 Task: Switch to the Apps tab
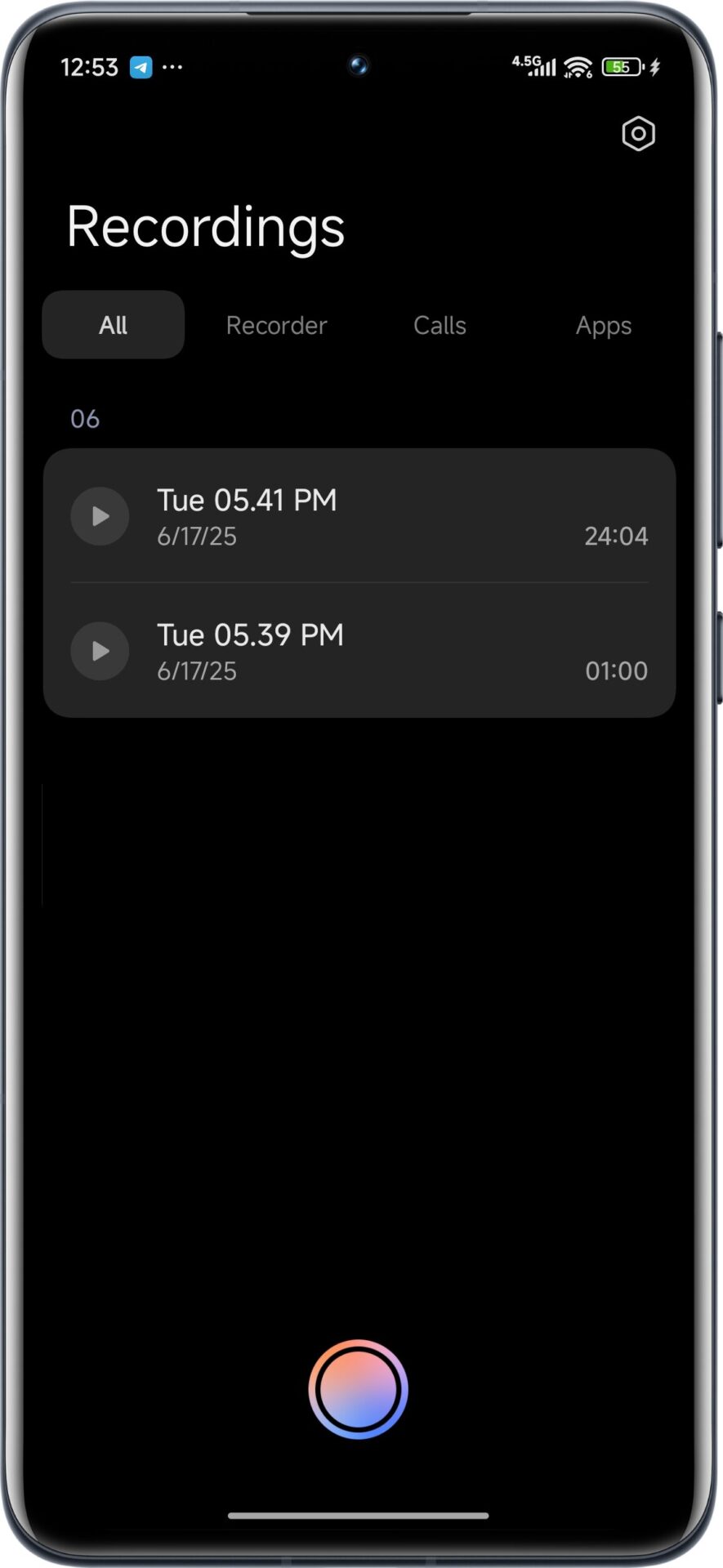click(603, 325)
